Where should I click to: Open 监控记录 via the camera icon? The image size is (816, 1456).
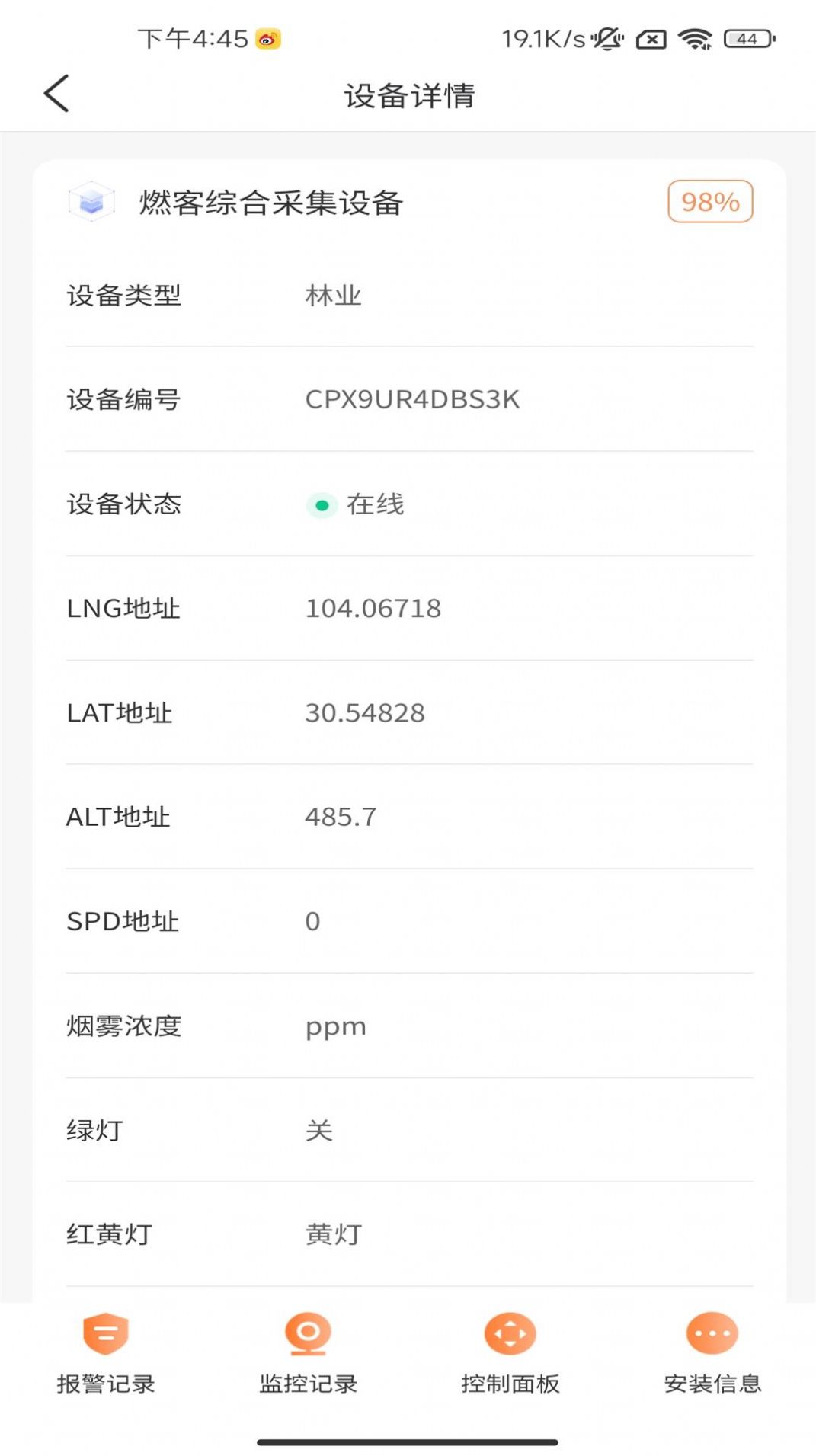tap(308, 1335)
